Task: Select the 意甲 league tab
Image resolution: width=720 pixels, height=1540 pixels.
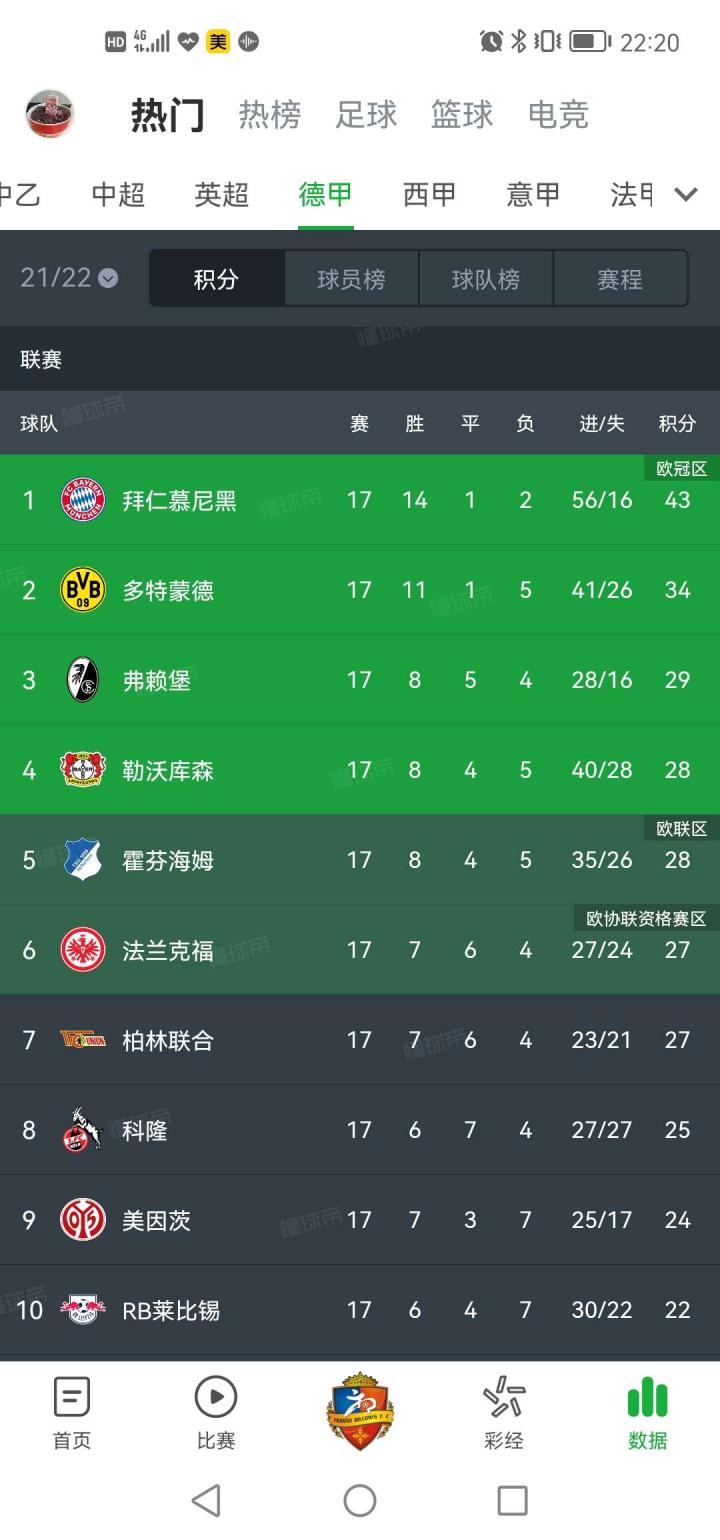Action: pyautogui.click(x=533, y=194)
